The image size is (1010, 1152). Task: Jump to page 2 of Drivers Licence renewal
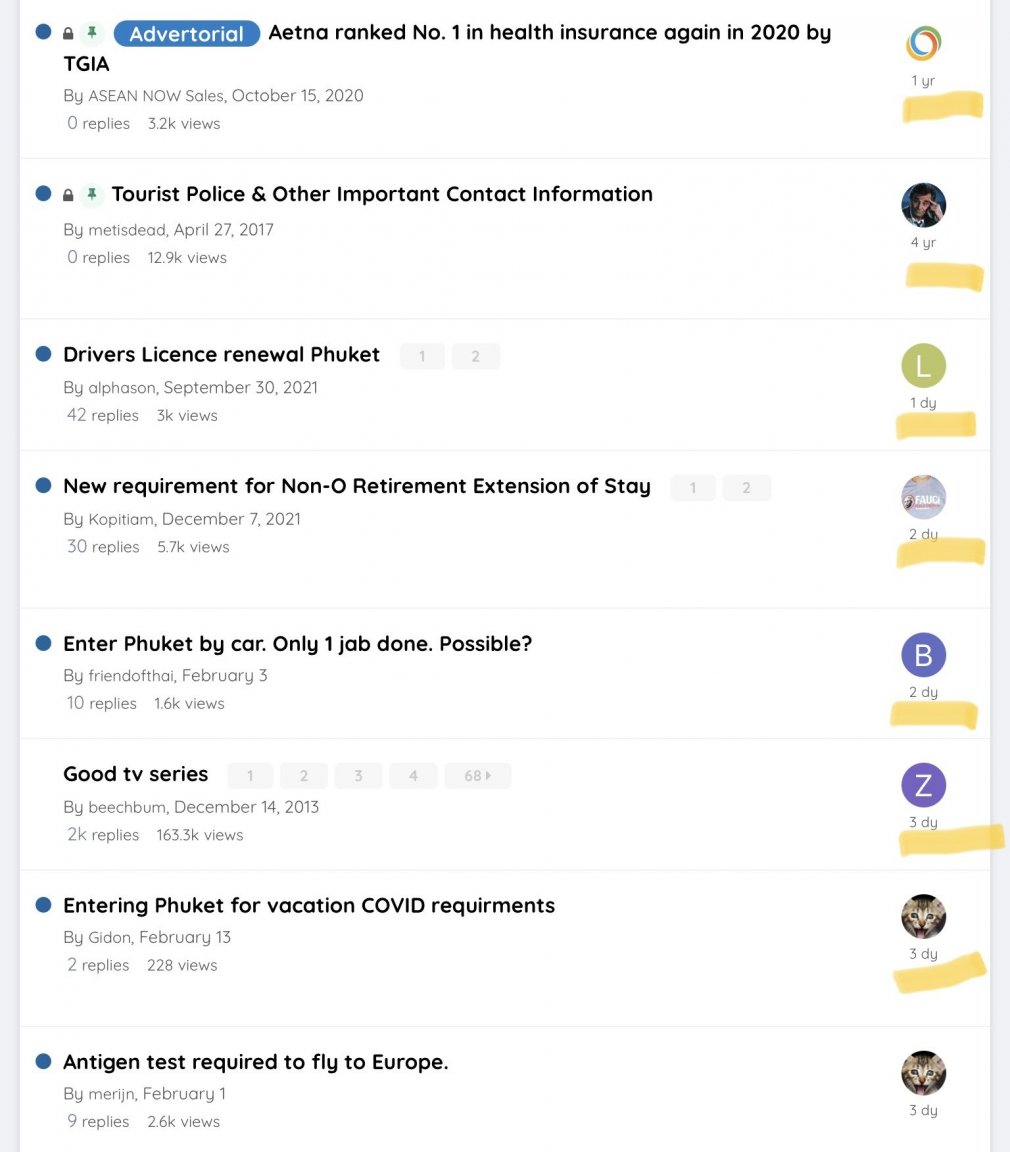click(x=475, y=356)
